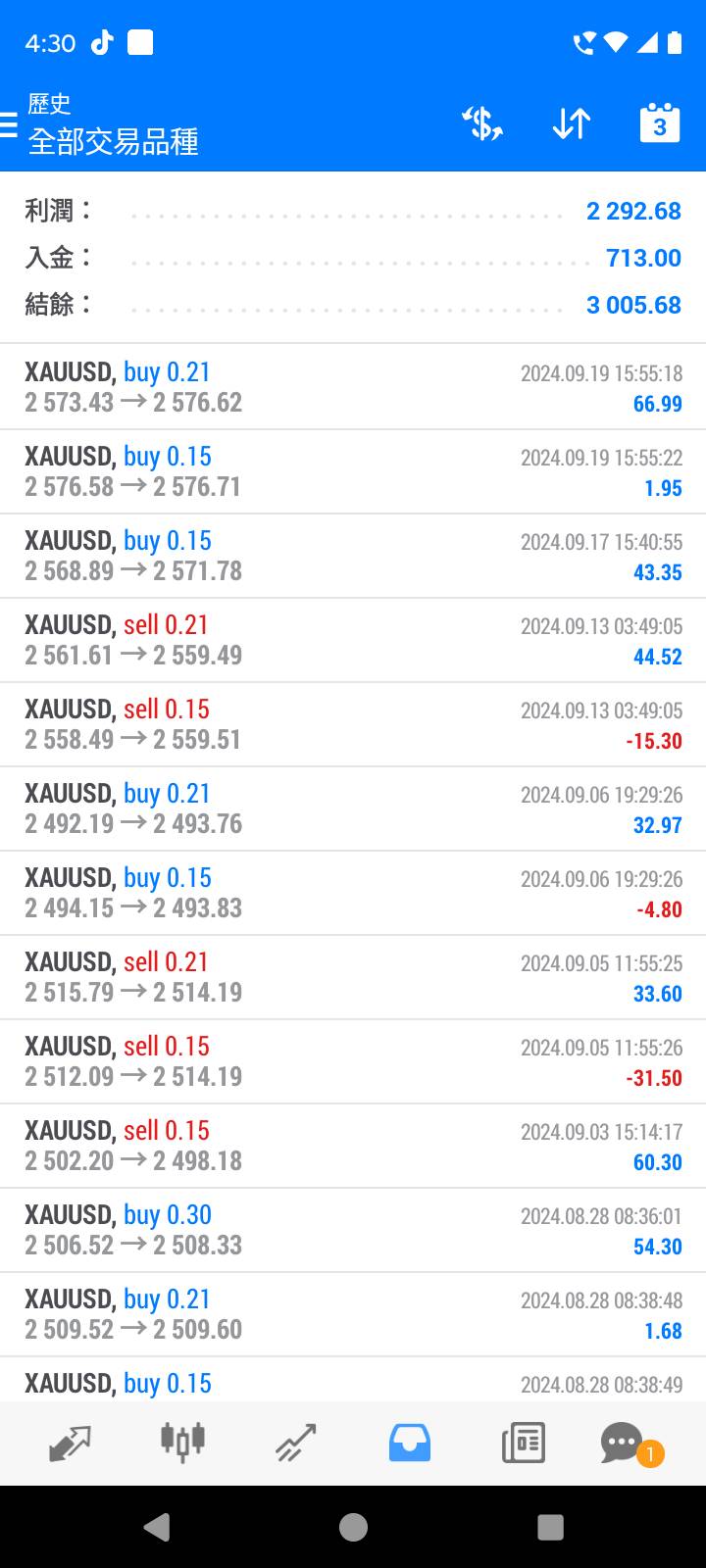
Task: Expand the sell 0.15 trade with -31.50 loss
Action: 353,1061
